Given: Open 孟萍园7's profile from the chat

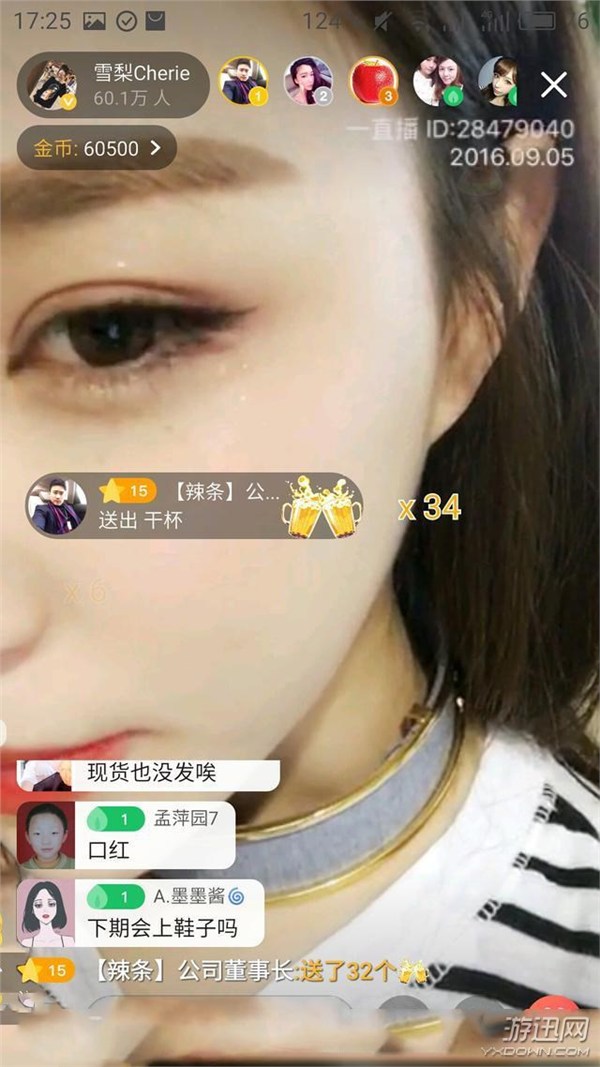Looking at the screenshot, I should pos(45,834).
